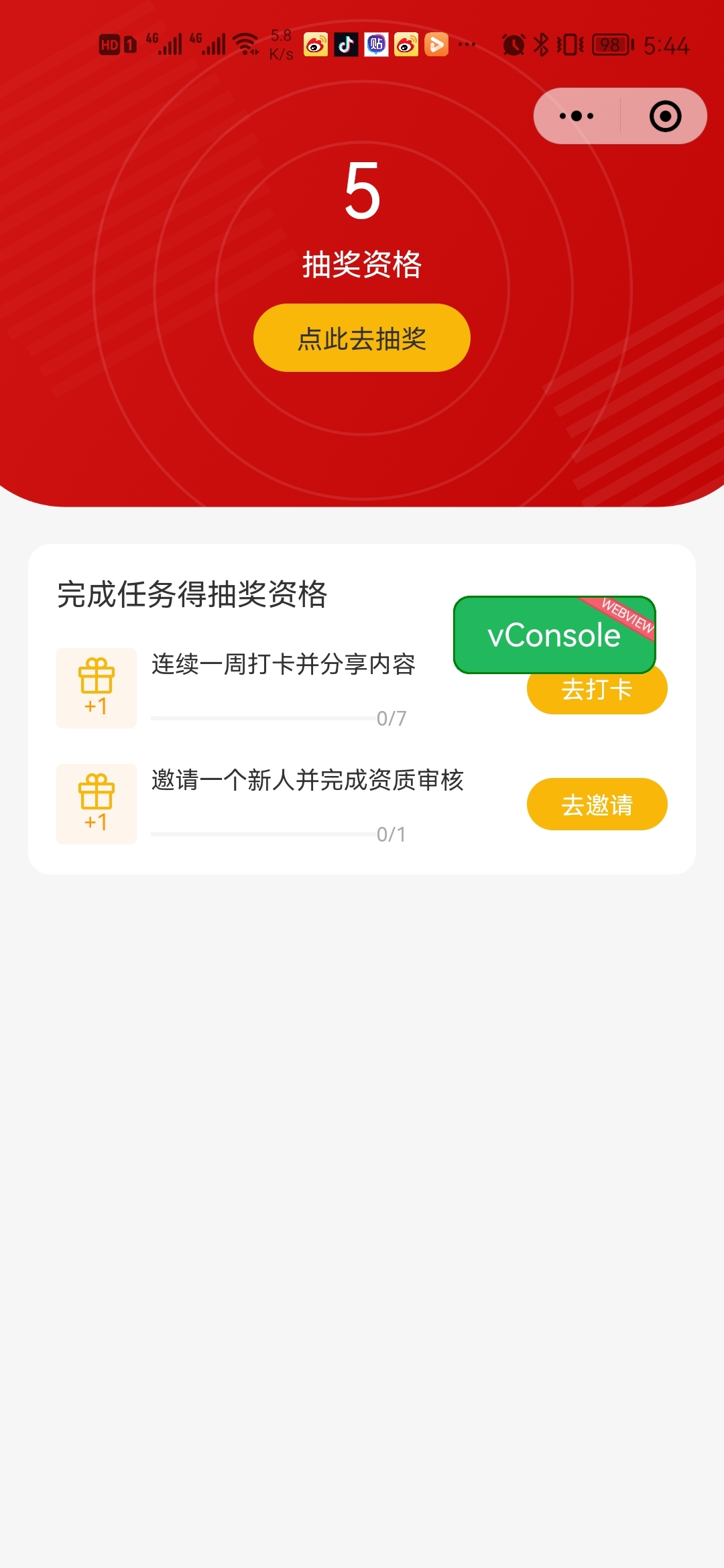
Task: Close the mini program via the circle icon
Action: coord(665,116)
